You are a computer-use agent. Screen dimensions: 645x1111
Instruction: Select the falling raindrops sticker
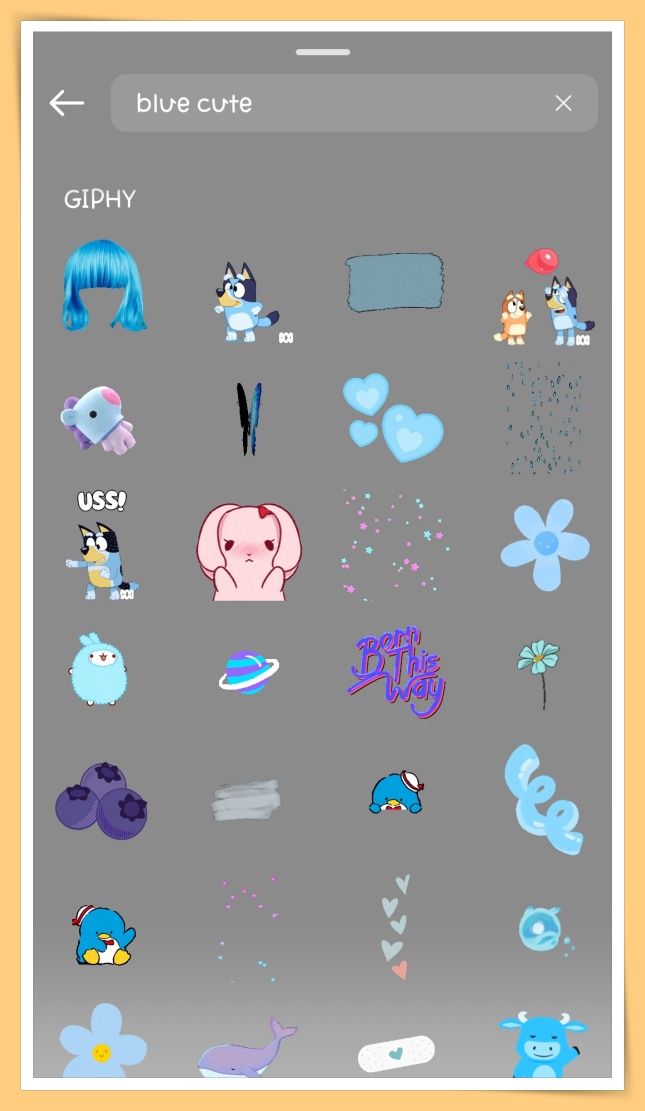coord(543,418)
